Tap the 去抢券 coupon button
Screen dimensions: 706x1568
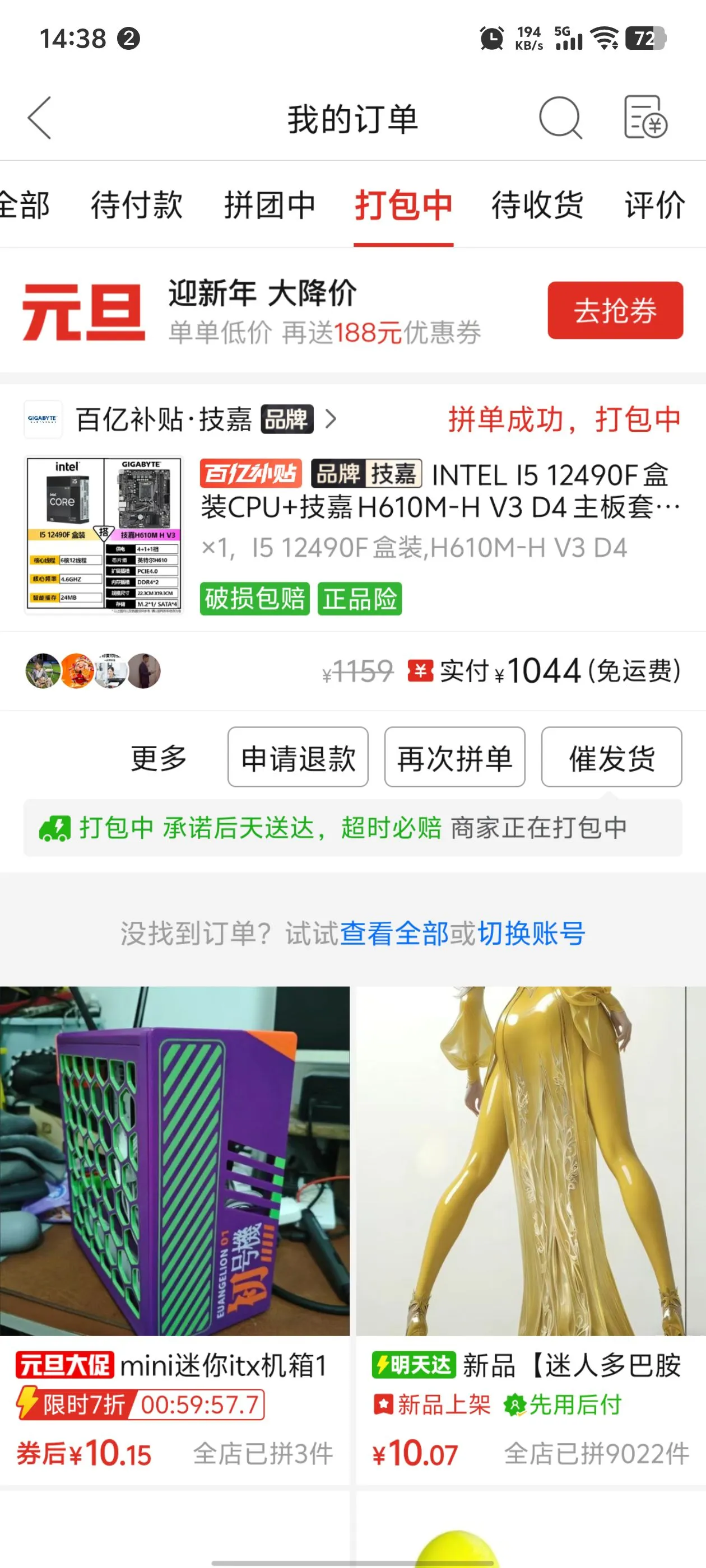[x=615, y=310]
